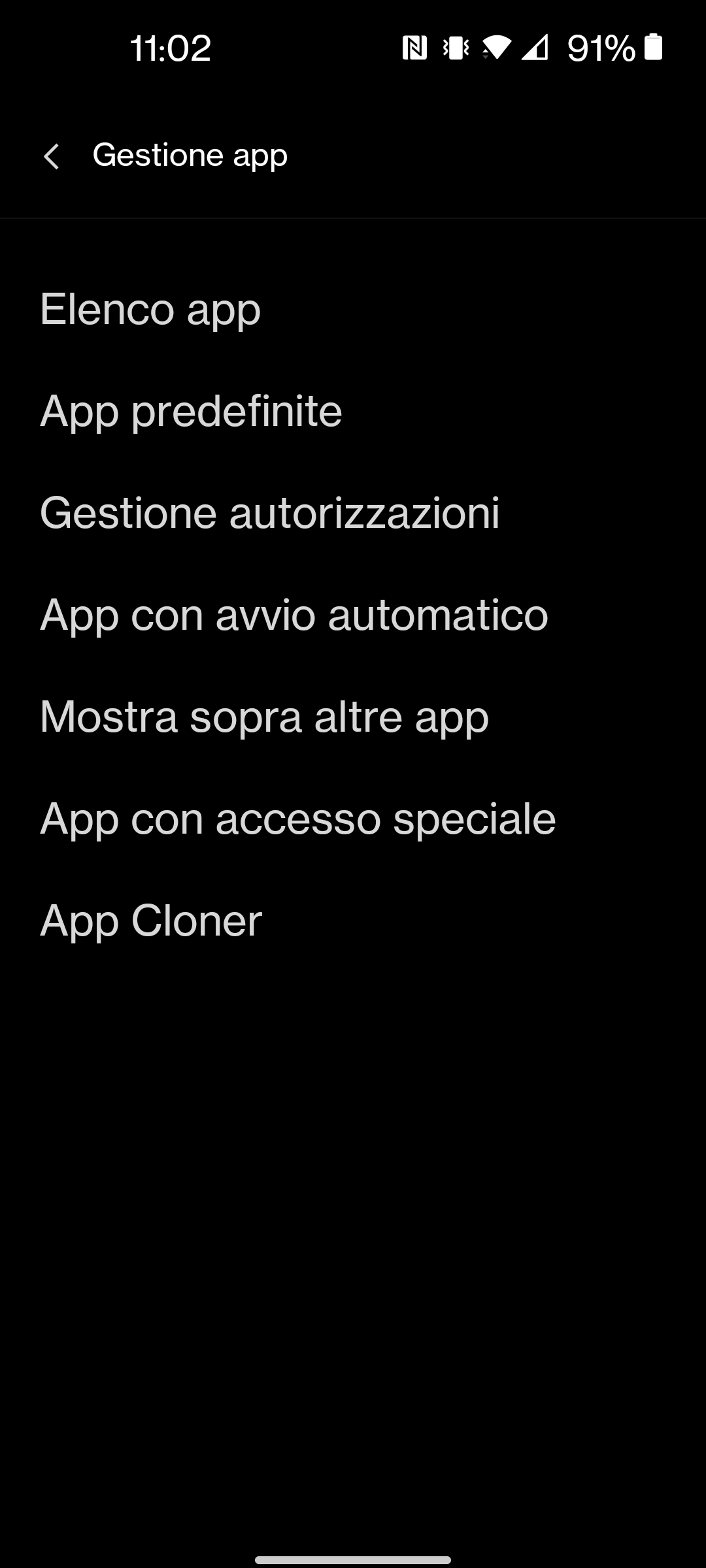Open App con avvio automatico
The image size is (706, 1568).
353,615
